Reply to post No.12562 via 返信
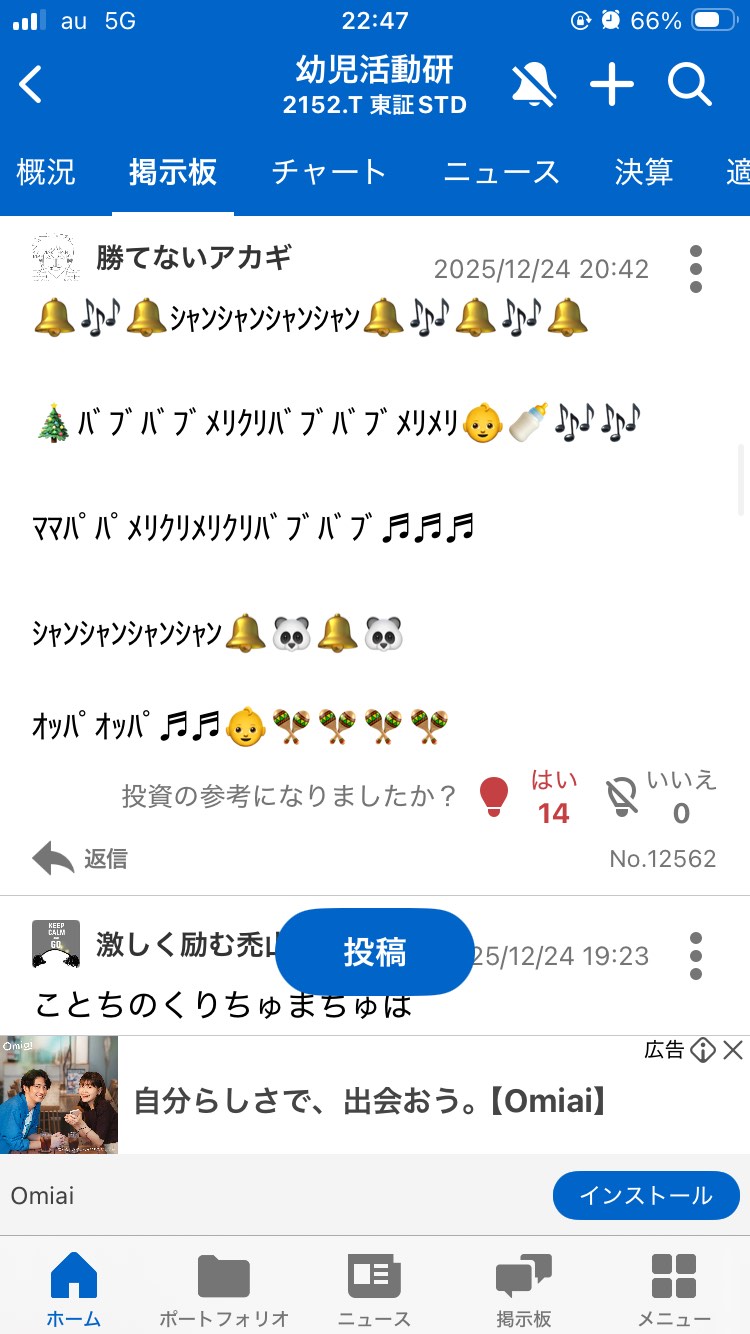This screenshot has width=750, height=1334. pyautogui.click(x=80, y=859)
